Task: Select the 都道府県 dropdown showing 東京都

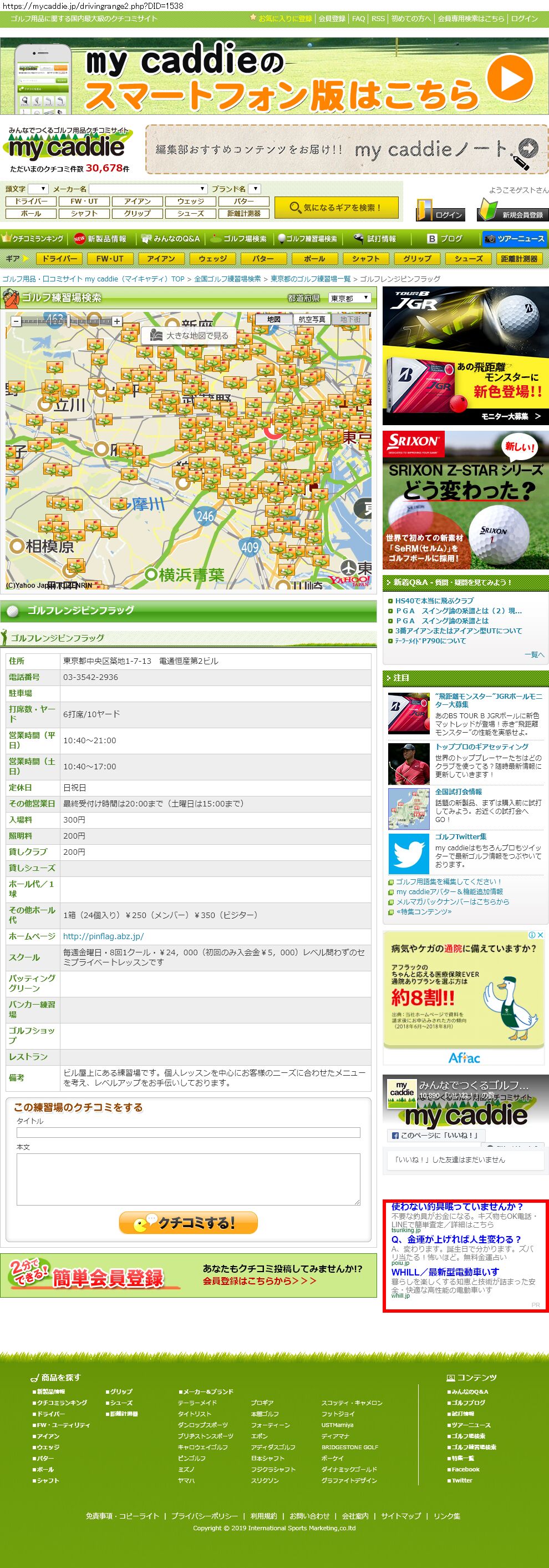Action: [x=349, y=298]
